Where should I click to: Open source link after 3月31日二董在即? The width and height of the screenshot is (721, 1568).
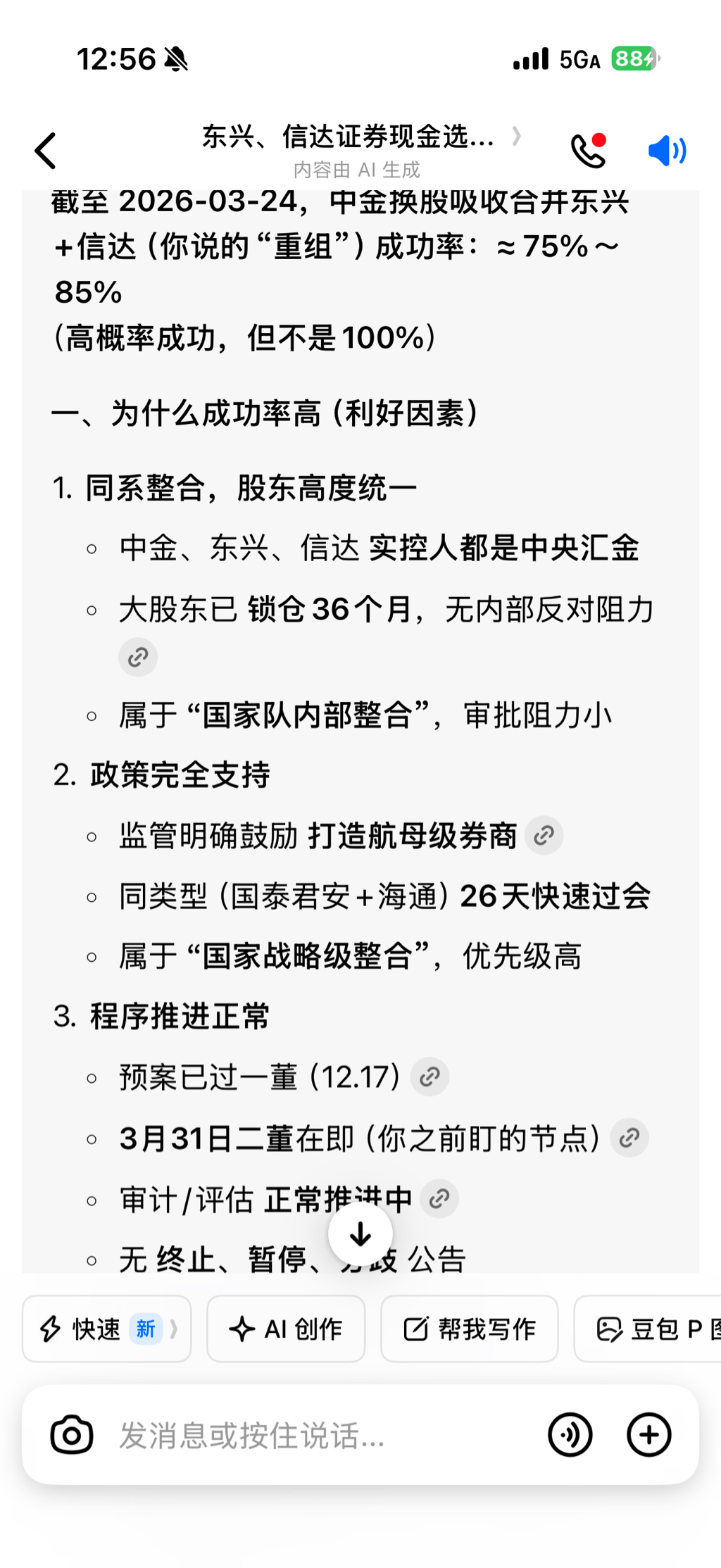point(629,1138)
